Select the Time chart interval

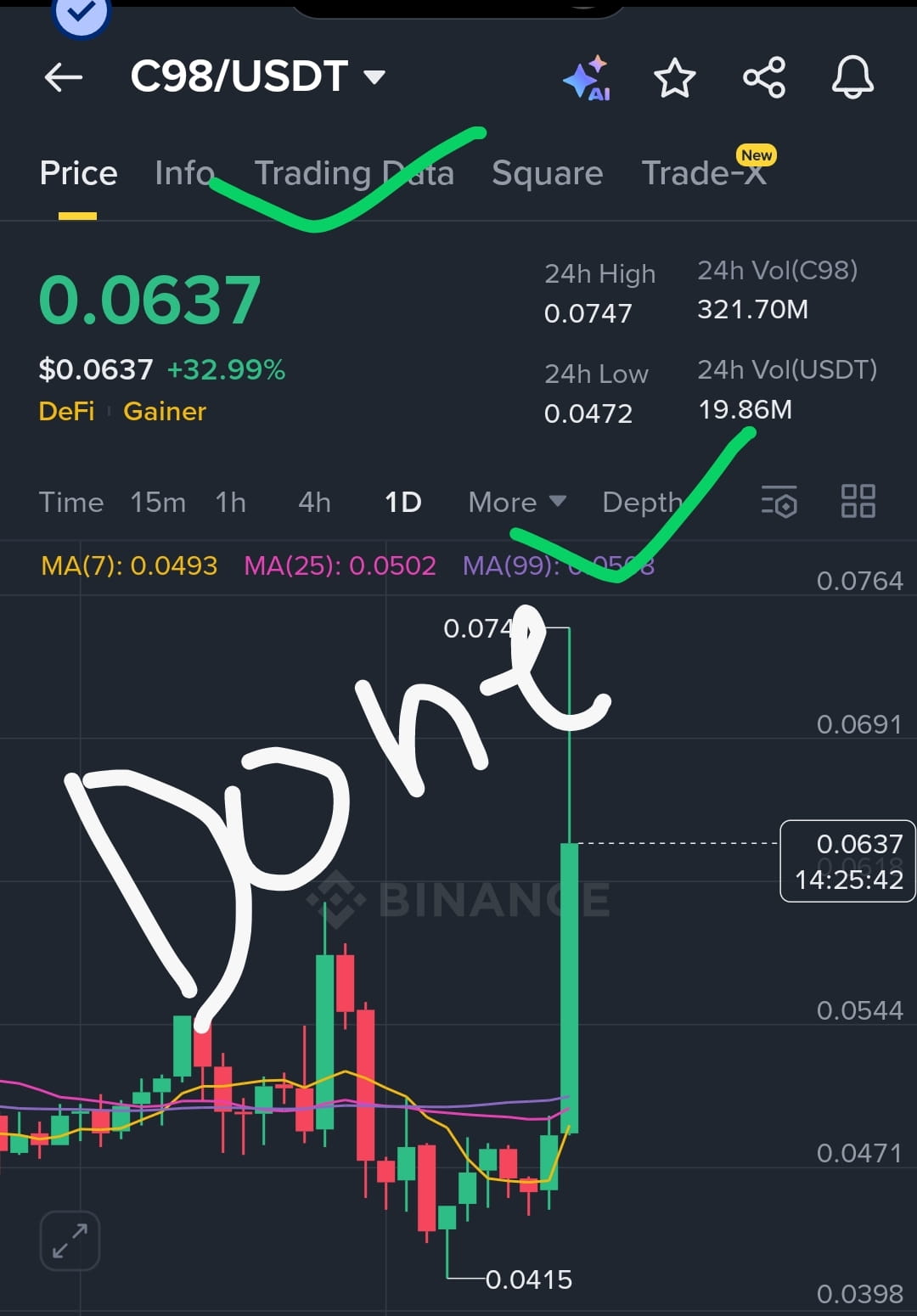(71, 503)
